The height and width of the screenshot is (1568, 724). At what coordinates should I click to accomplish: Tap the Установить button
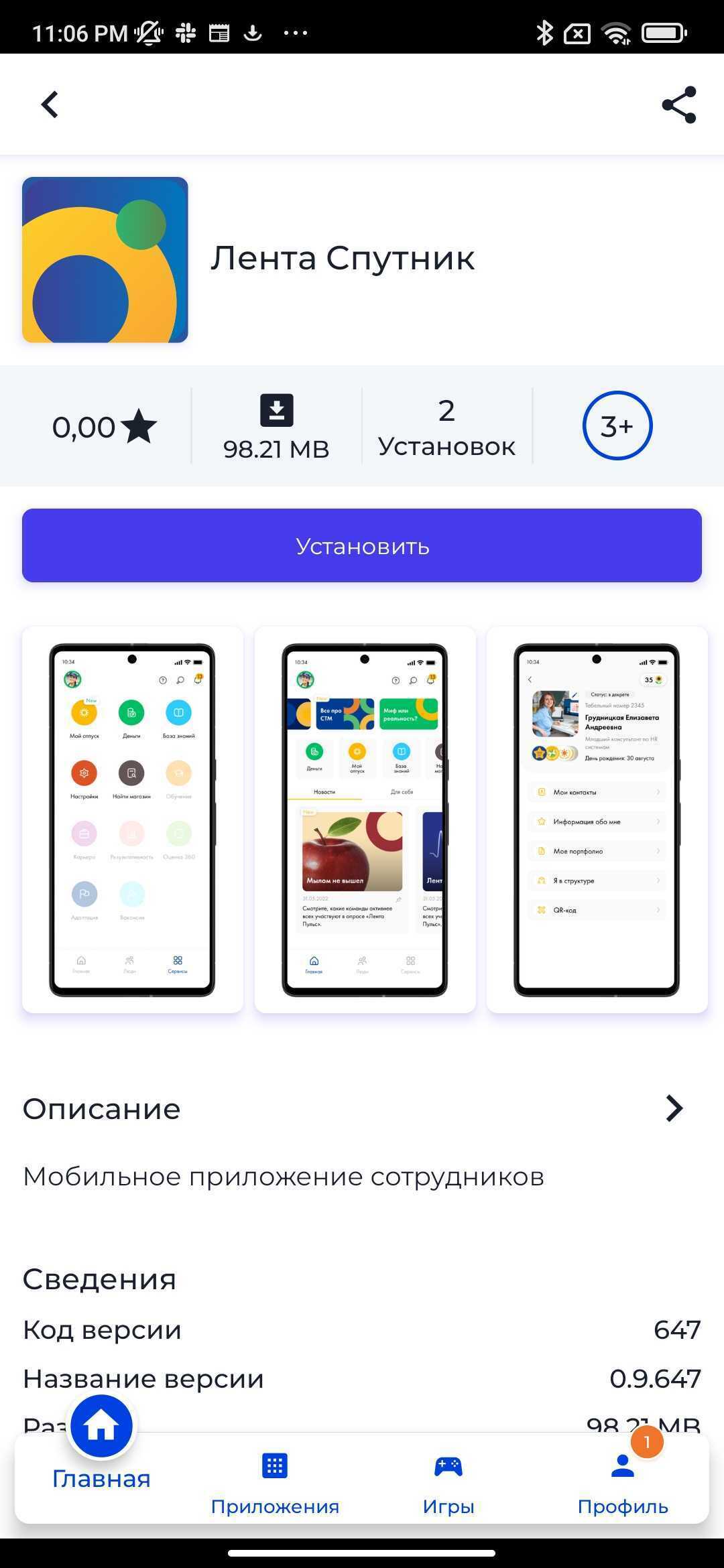362,545
